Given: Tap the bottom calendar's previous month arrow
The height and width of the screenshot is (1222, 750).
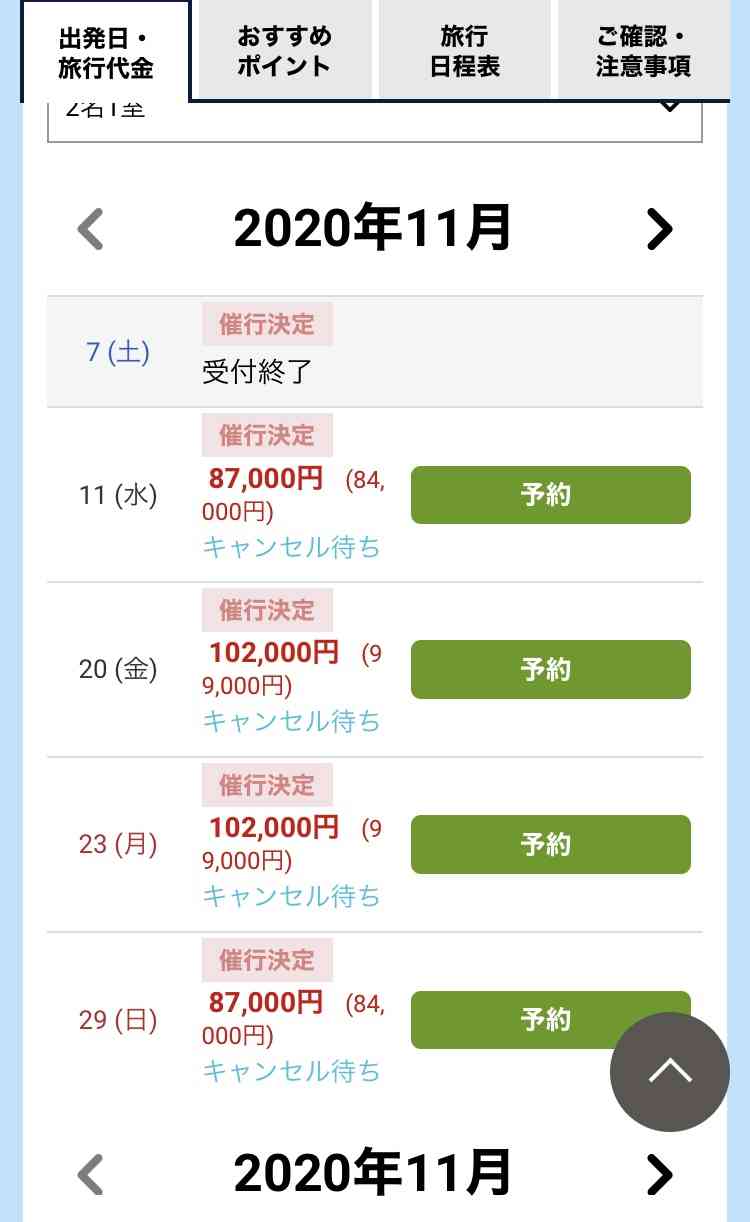Looking at the screenshot, I should coord(91,1175).
